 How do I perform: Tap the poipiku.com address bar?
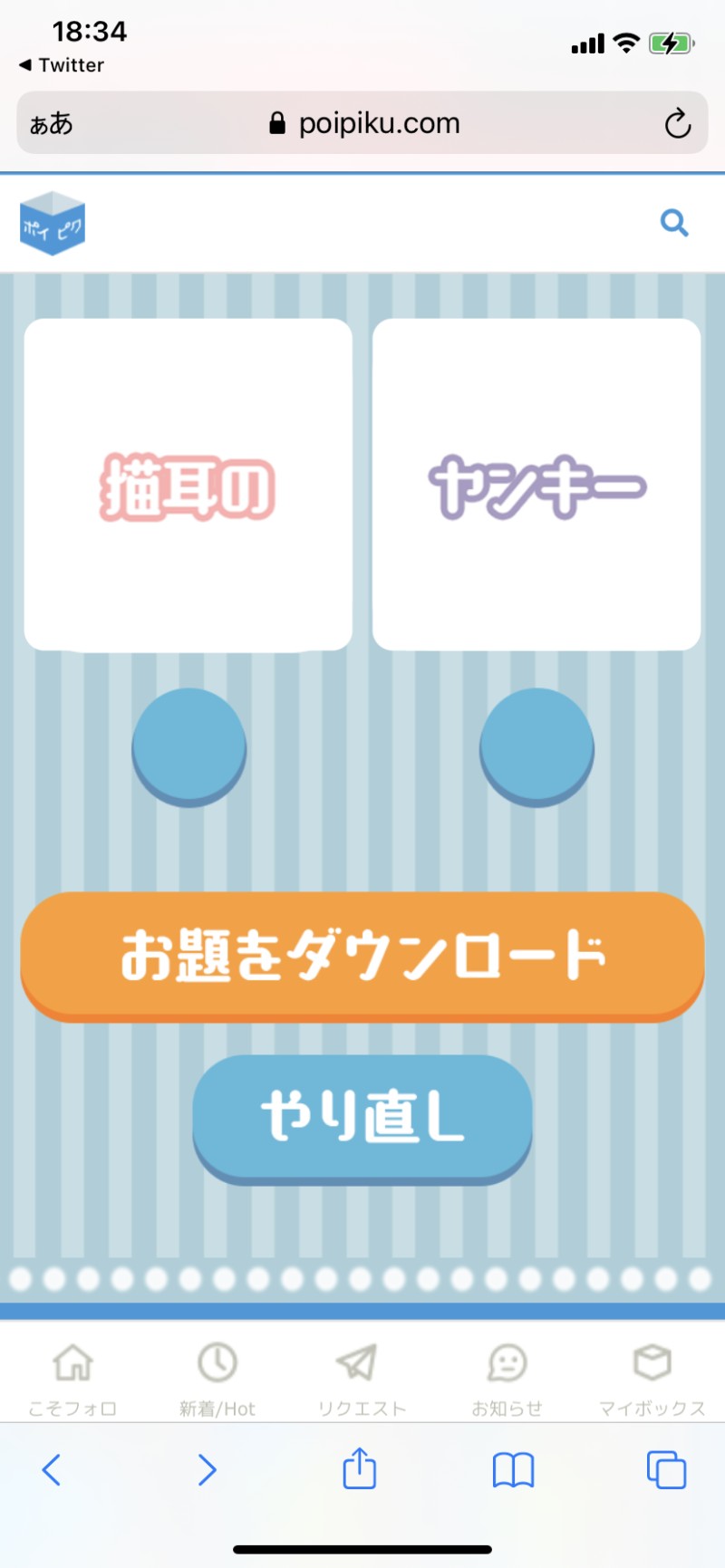367,123
